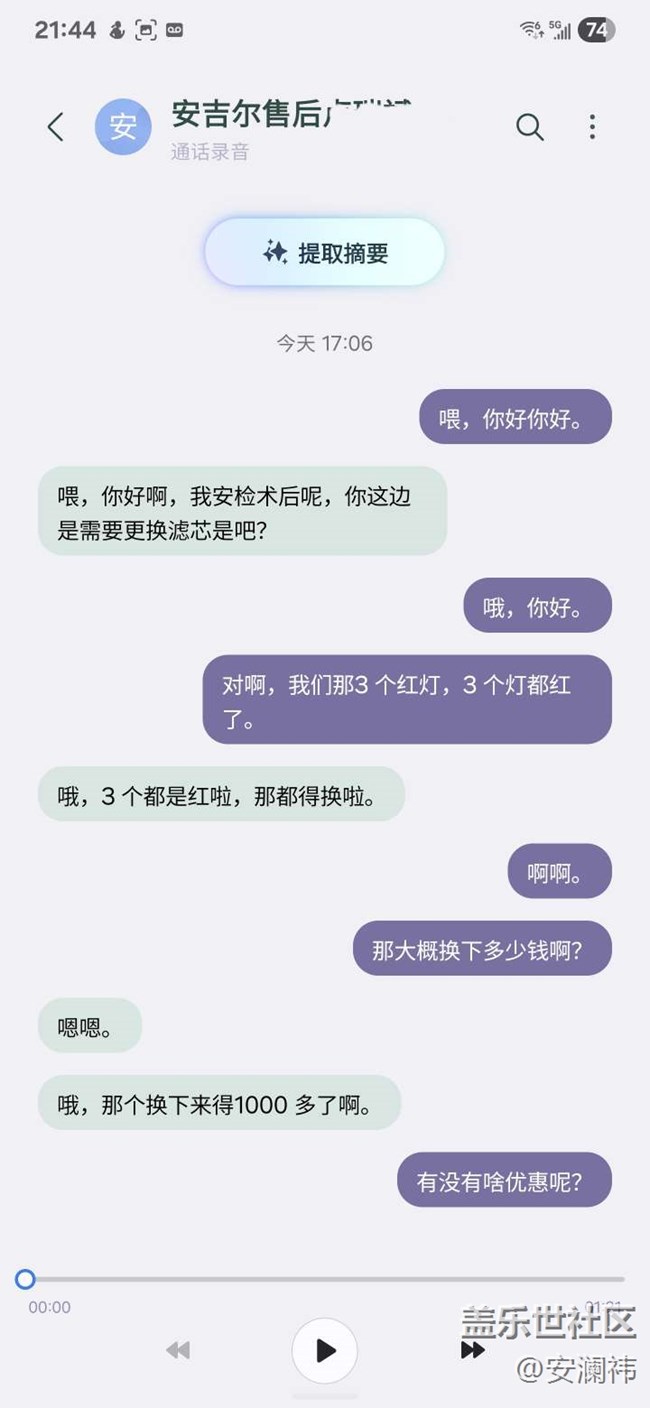650x1408 pixels.
Task: Select the bubble 那大概换下多少钱啊?
Action: point(482,949)
